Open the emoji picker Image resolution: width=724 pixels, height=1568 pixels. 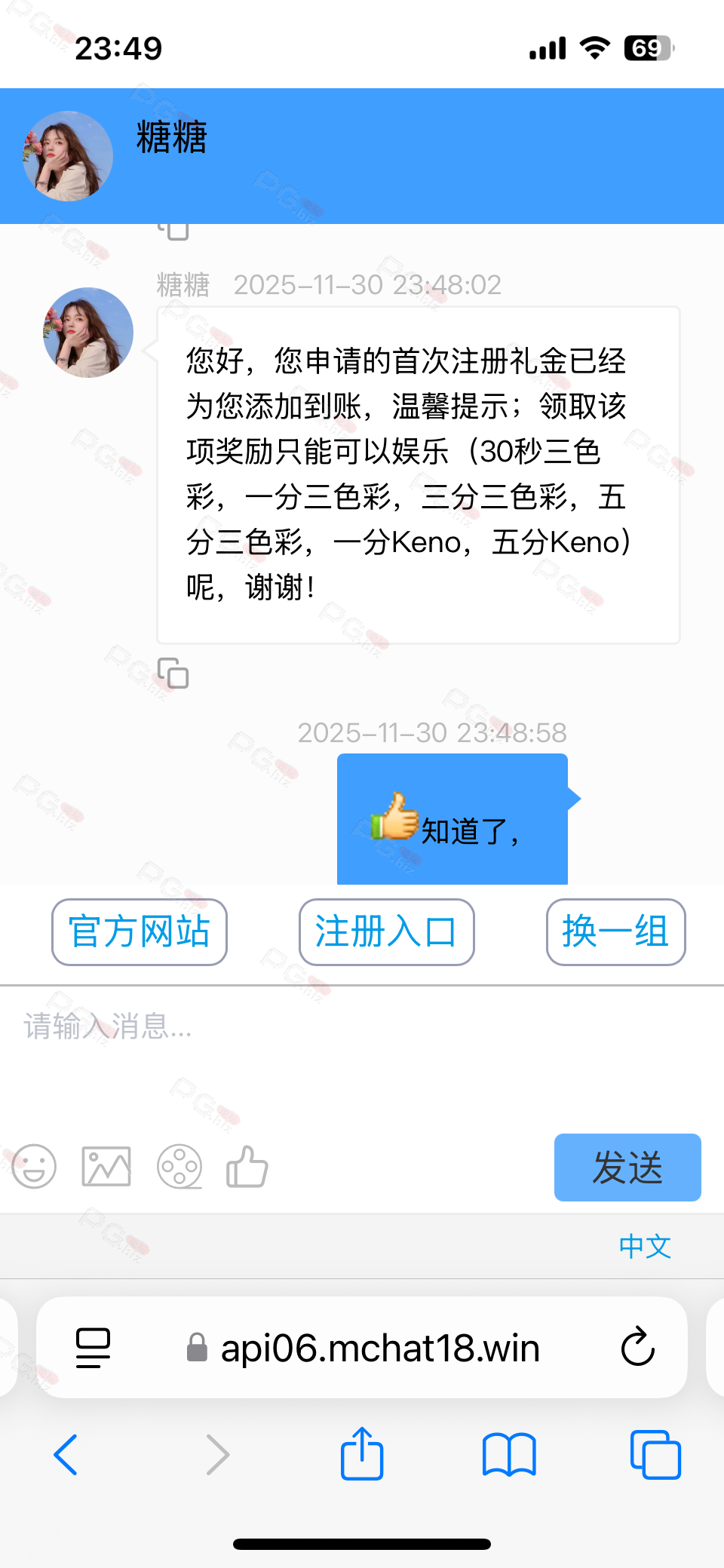pos(34,1167)
